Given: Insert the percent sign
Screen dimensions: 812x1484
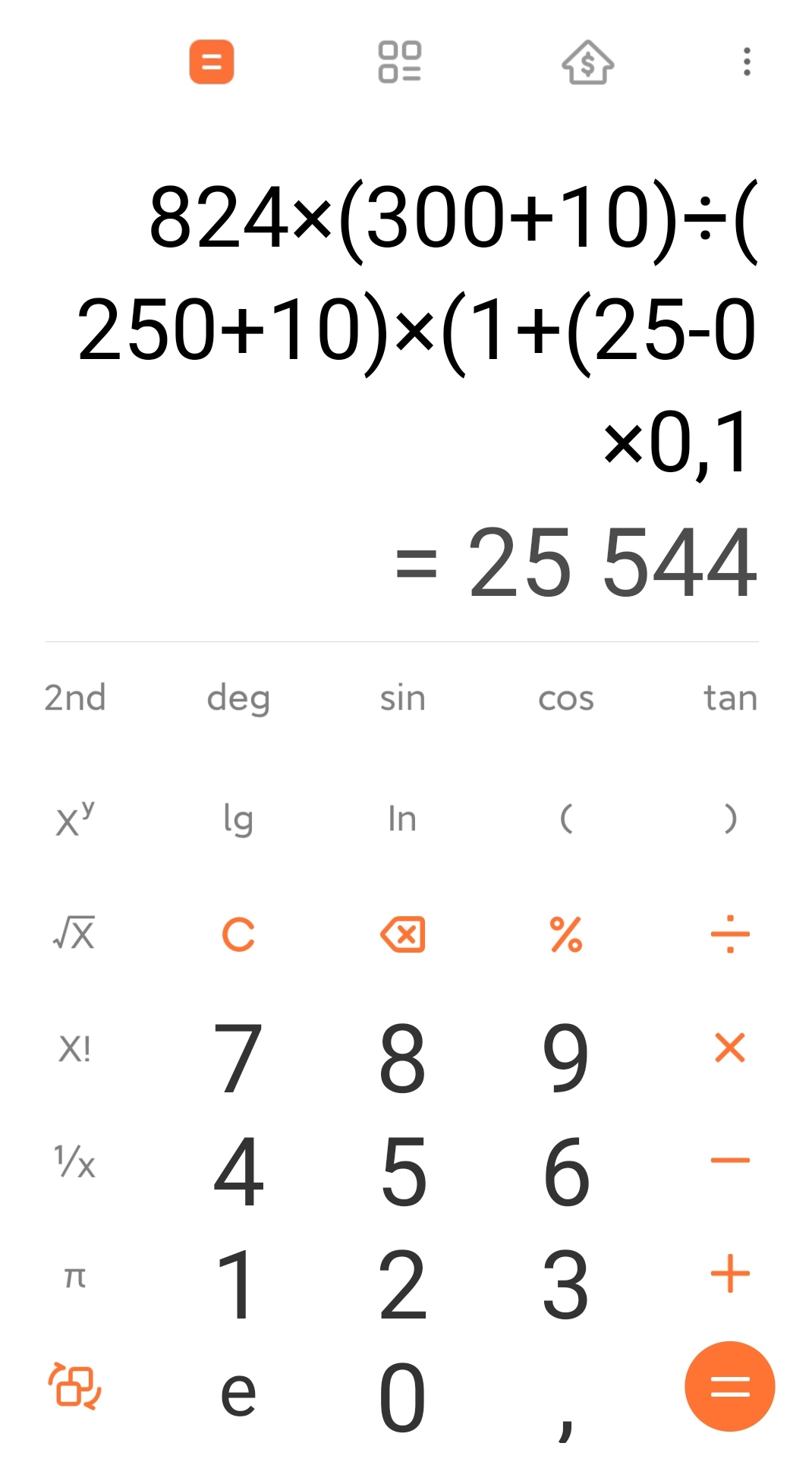Looking at the screenshot, I should pyautogui.click(x=566, y=934).
